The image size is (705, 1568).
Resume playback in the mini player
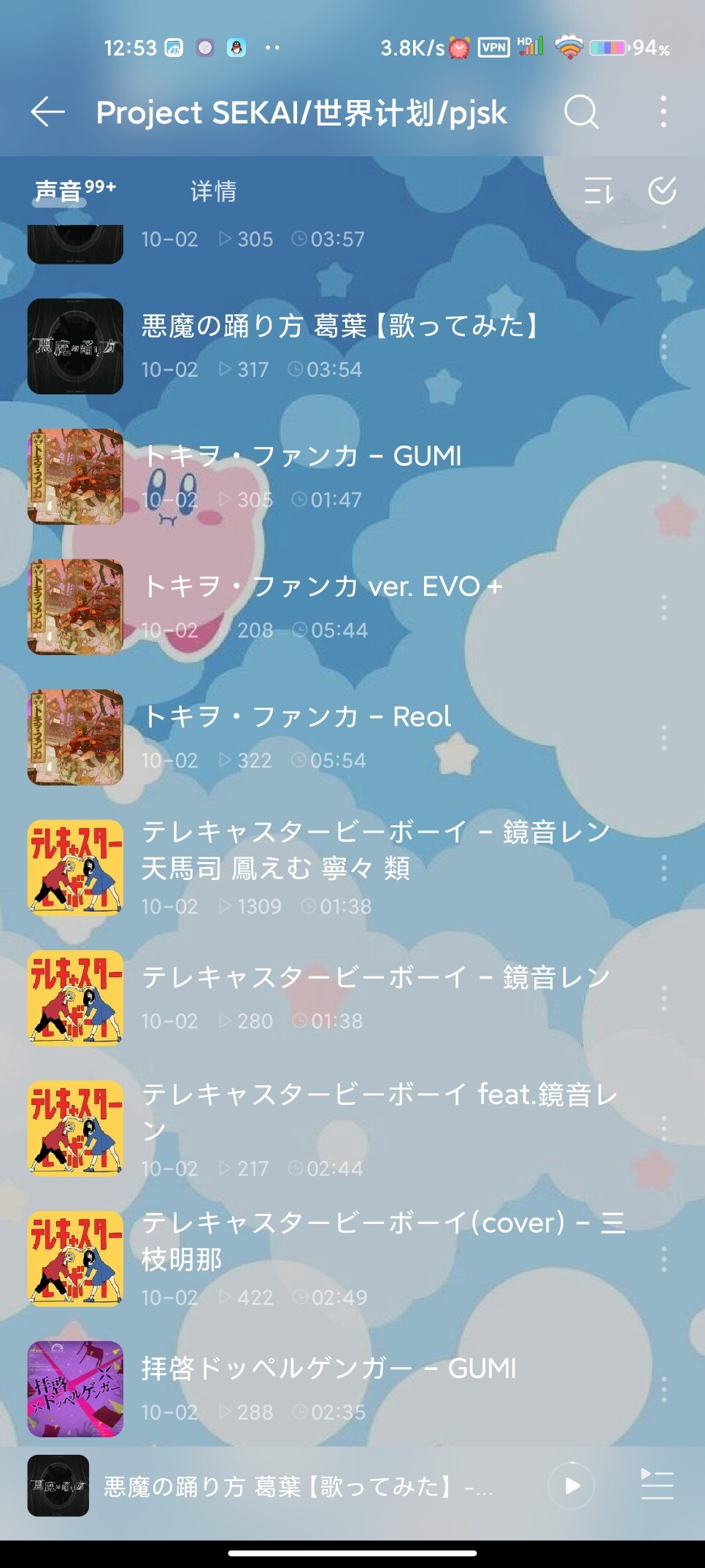572,1485
